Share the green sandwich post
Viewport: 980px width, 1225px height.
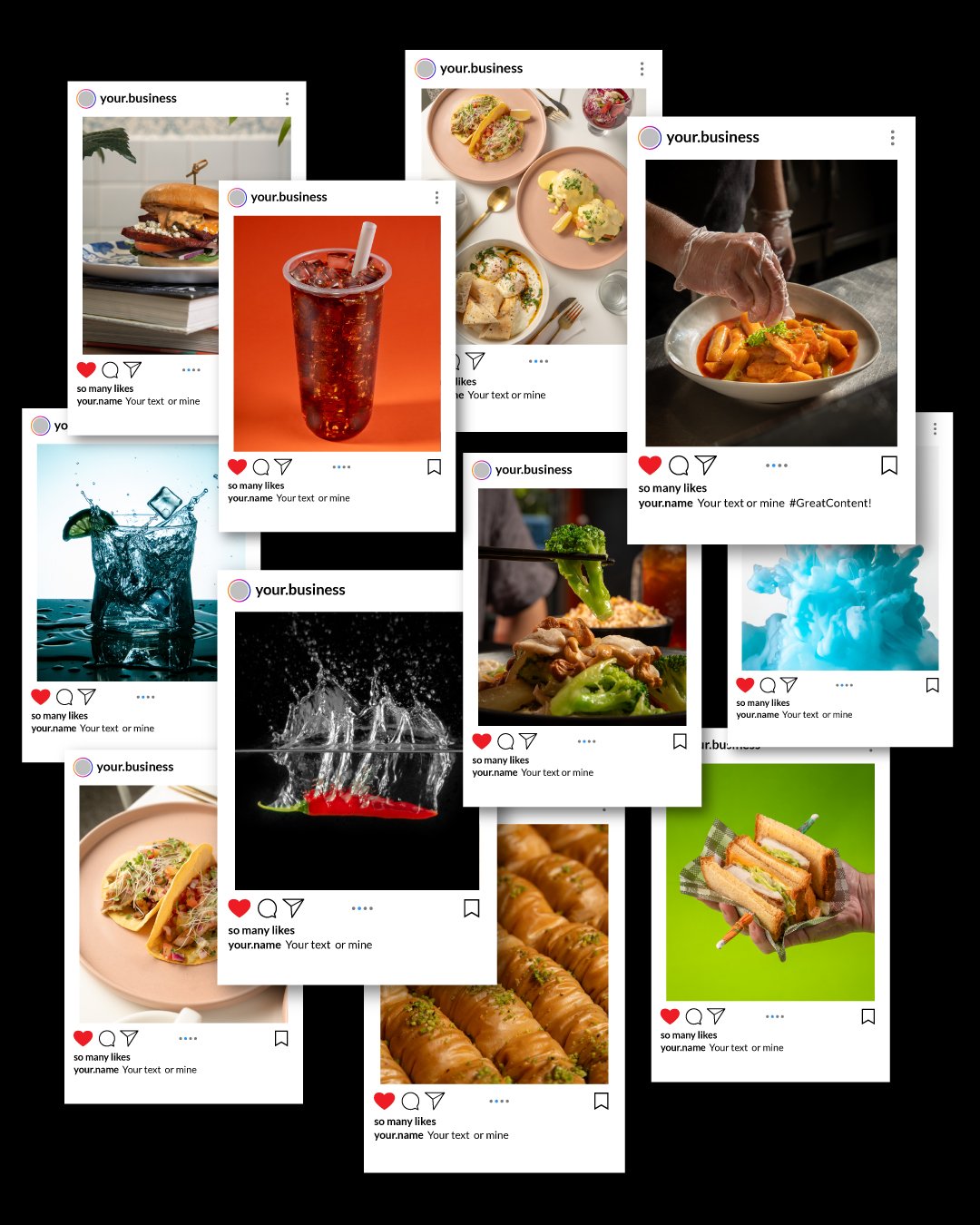coord(718,1017)
